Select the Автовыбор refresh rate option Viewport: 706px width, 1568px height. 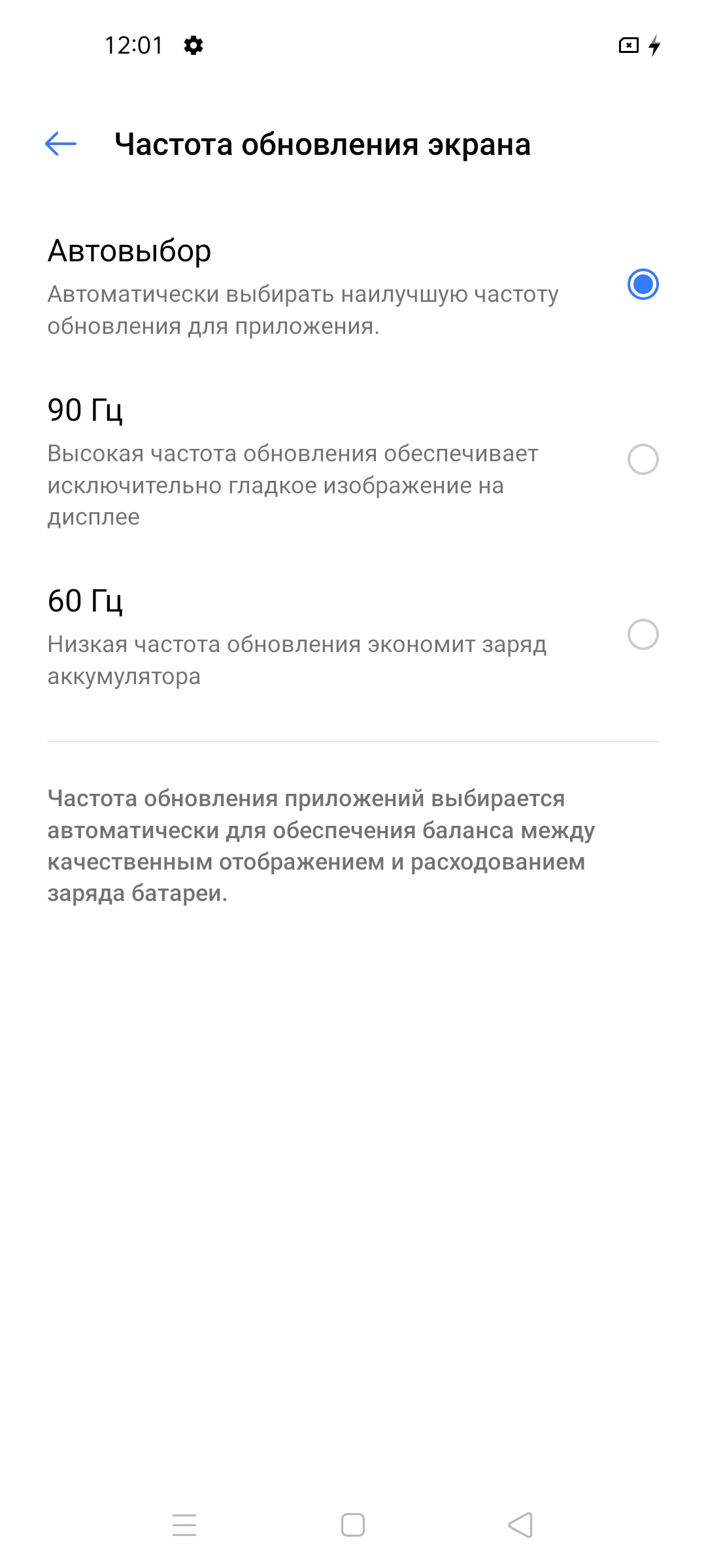pos(643,285)
